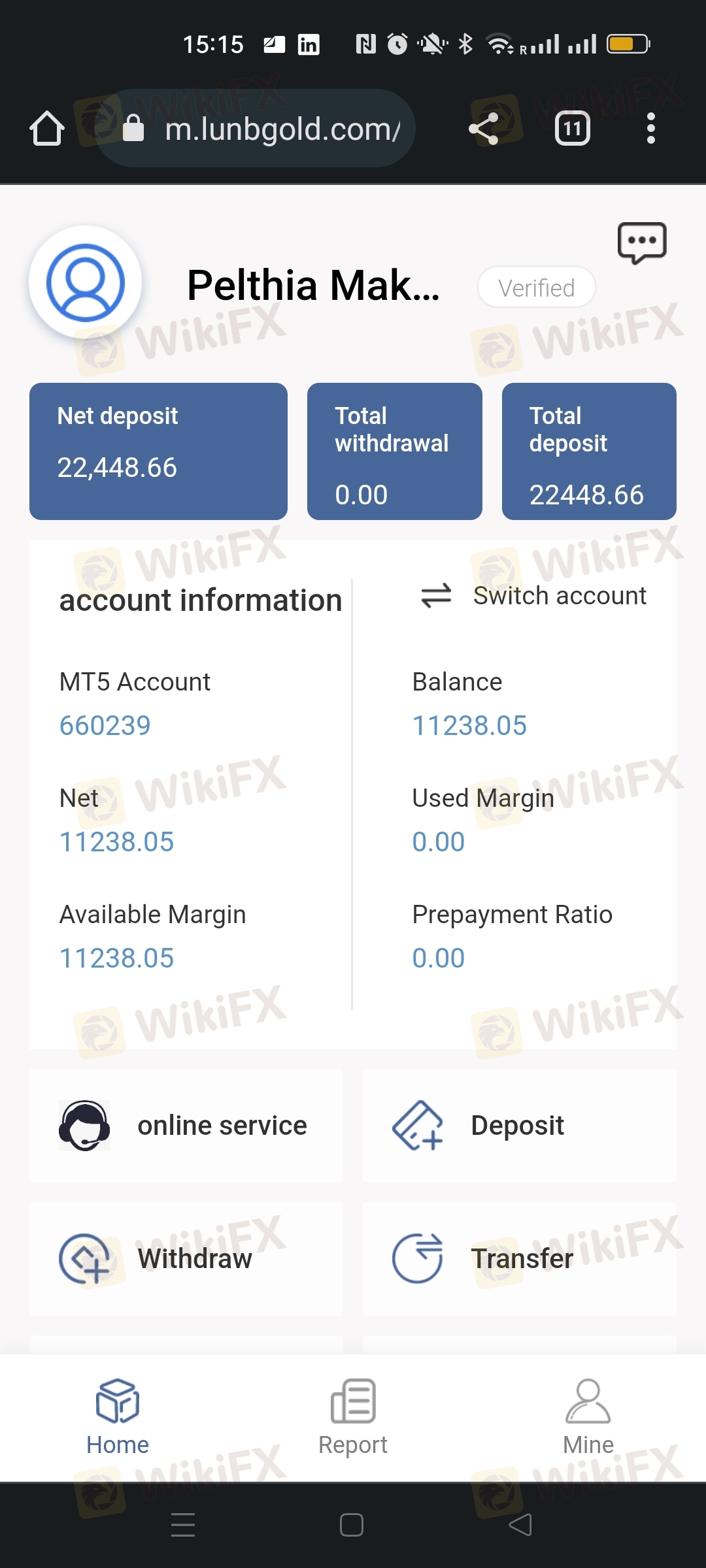Tap the profile avatar picture
The height and width of the screenshot is (1568, 706).
[86, 283]
